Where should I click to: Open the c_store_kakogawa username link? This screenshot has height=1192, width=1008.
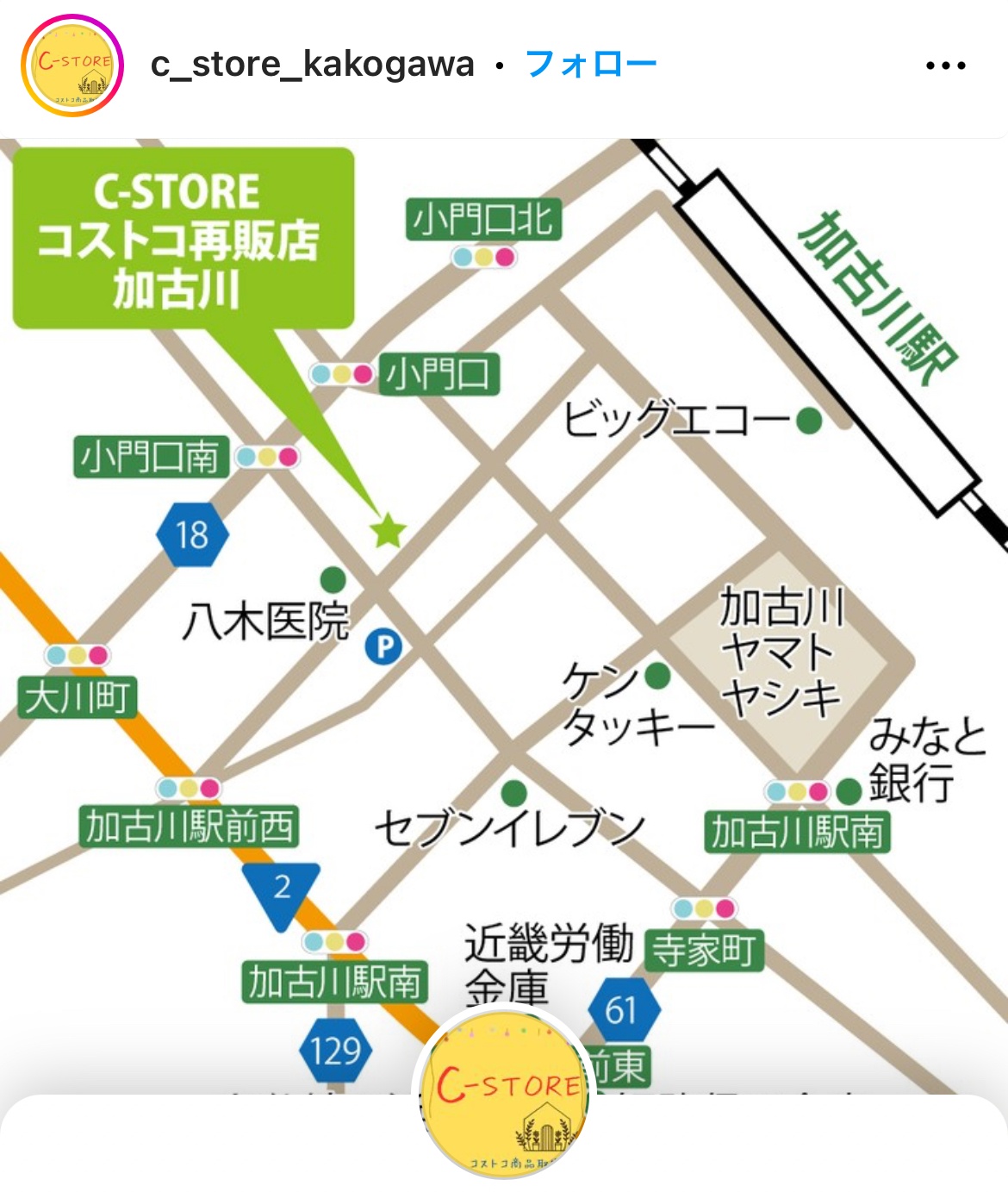[312, 65]
